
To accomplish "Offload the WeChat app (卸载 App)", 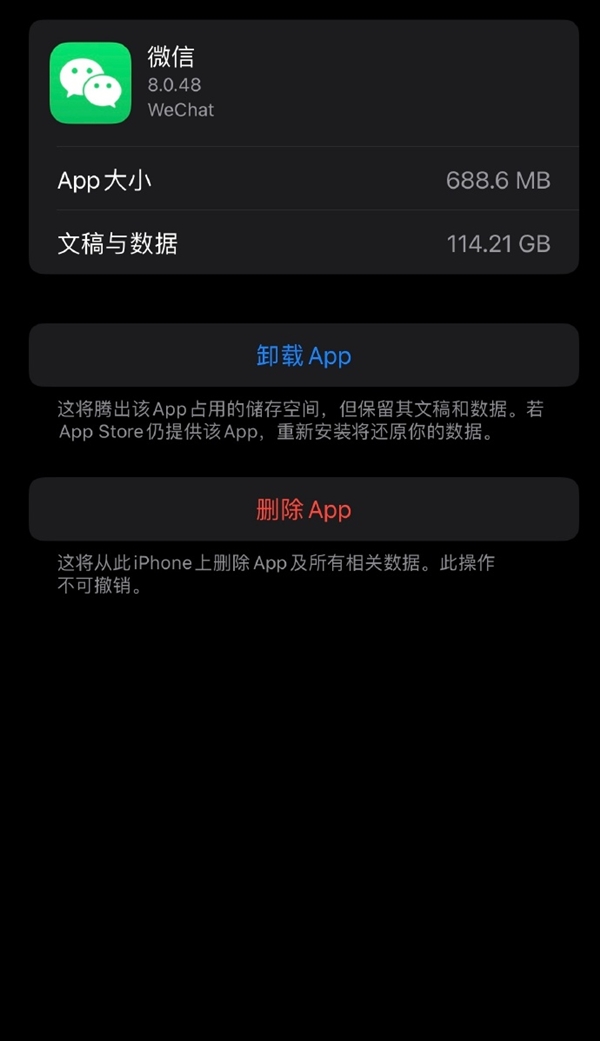I will (x=304, y=356).
